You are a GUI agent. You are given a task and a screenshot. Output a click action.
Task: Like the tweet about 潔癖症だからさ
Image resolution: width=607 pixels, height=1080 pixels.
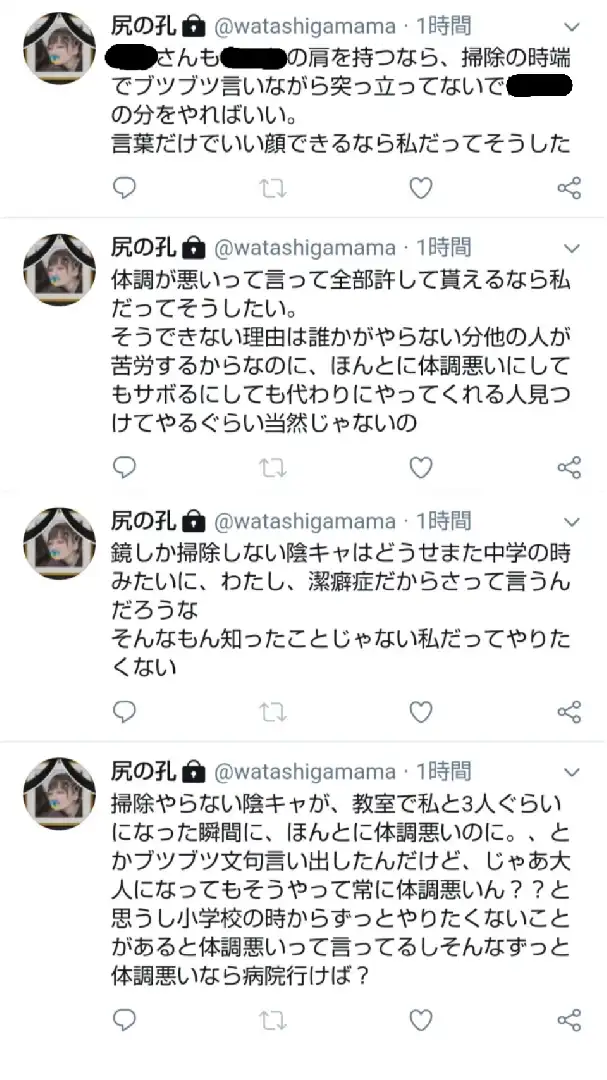click(421, 712)
